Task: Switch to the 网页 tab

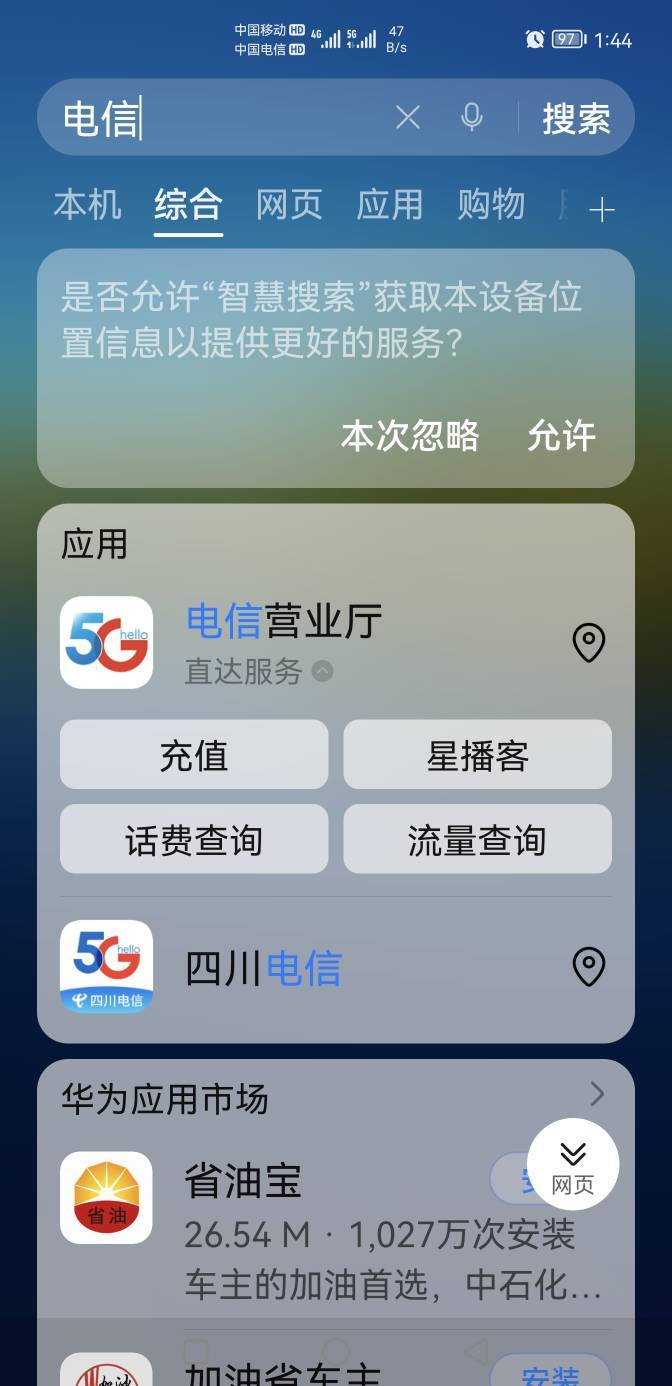Action: tap(289, 204)
